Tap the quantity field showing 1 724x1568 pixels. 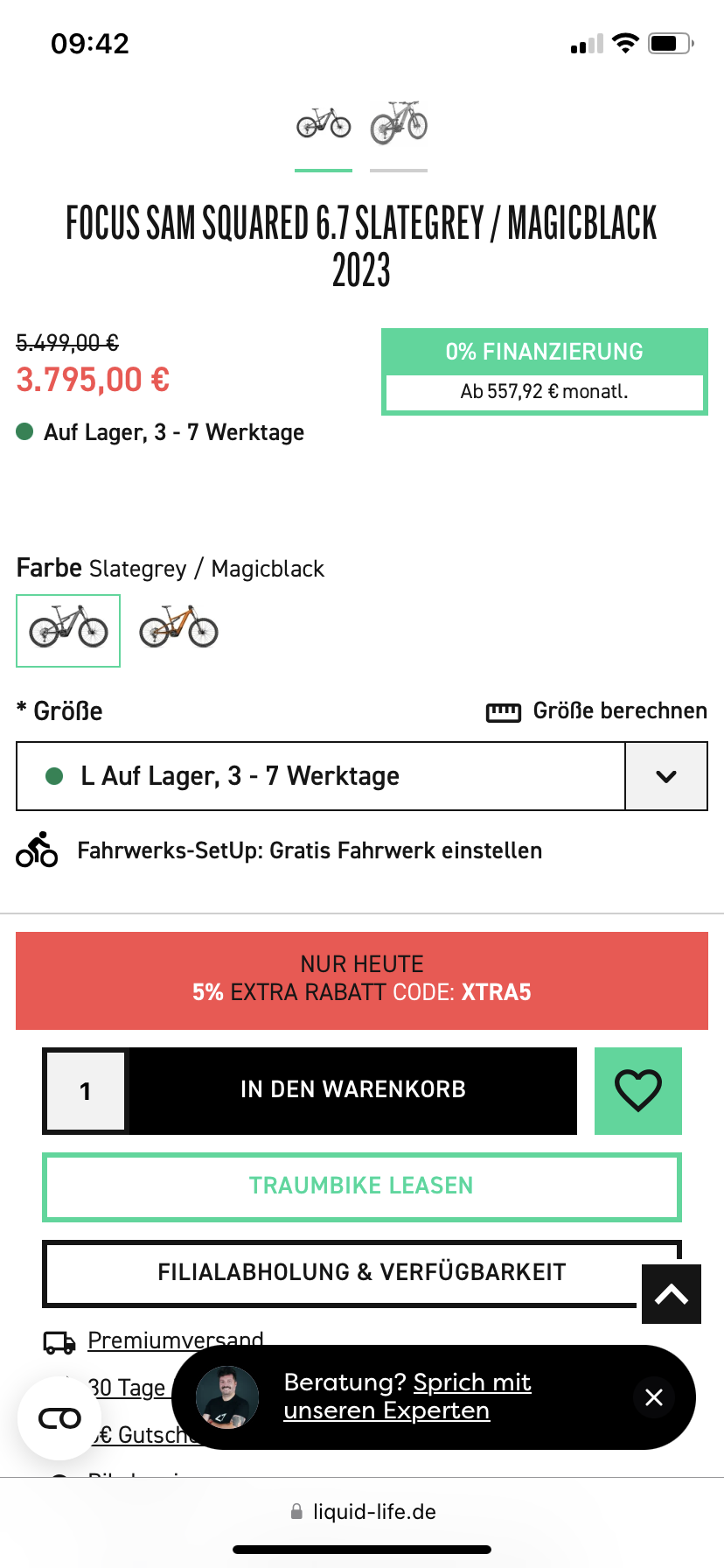coord(86,1091)
